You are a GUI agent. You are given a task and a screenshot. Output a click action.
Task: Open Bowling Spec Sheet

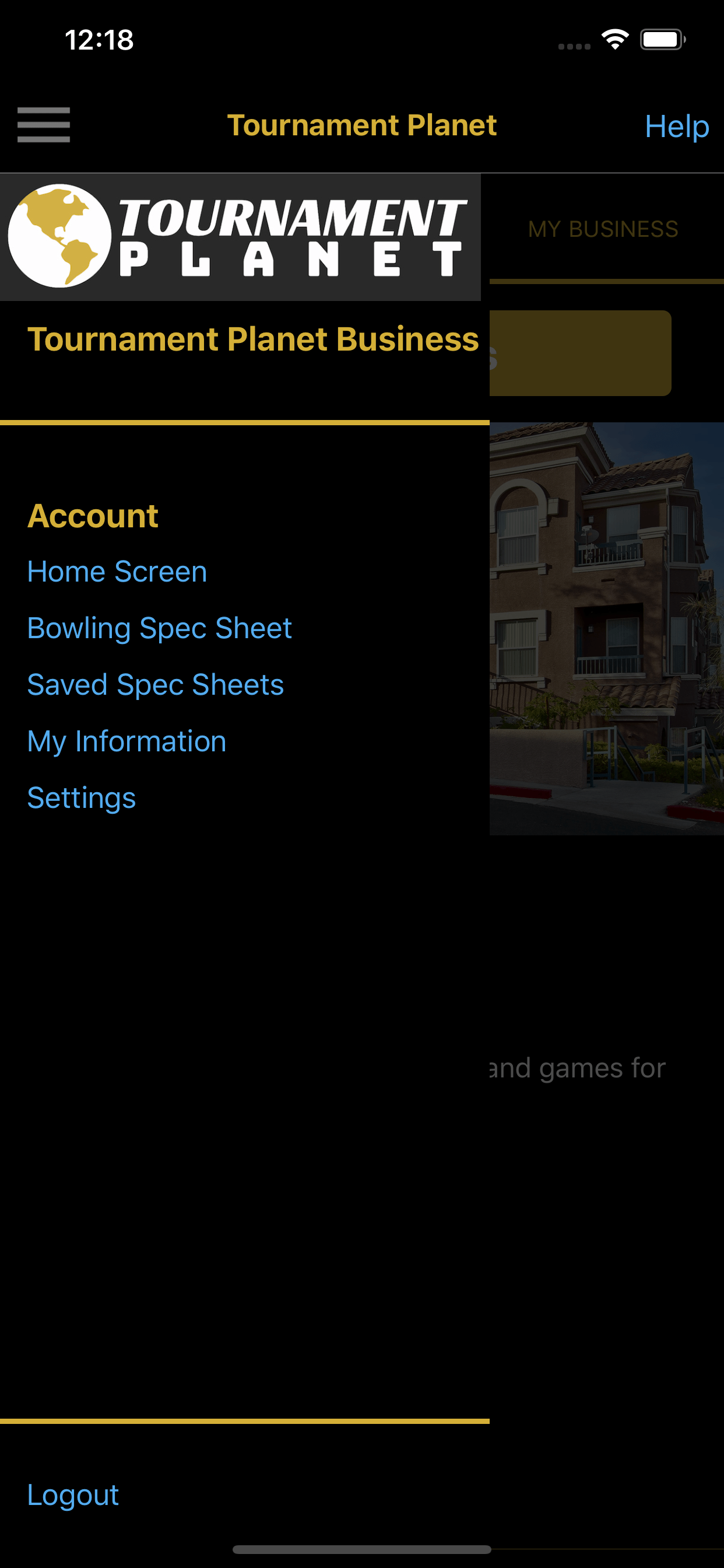pyautogui.click(x=159, y=628)
